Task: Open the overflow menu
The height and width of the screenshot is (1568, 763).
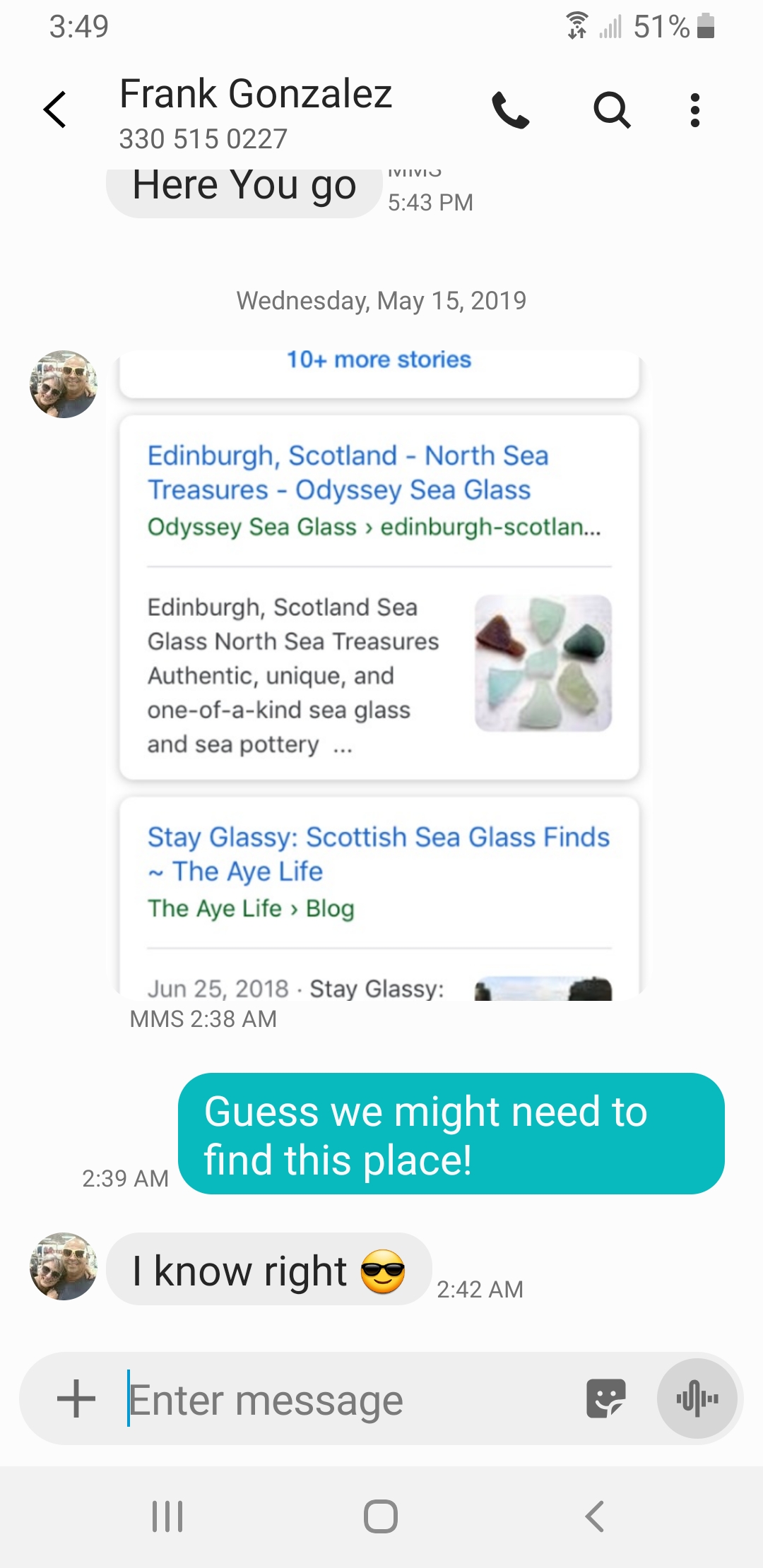Action: tap(695, 110)
